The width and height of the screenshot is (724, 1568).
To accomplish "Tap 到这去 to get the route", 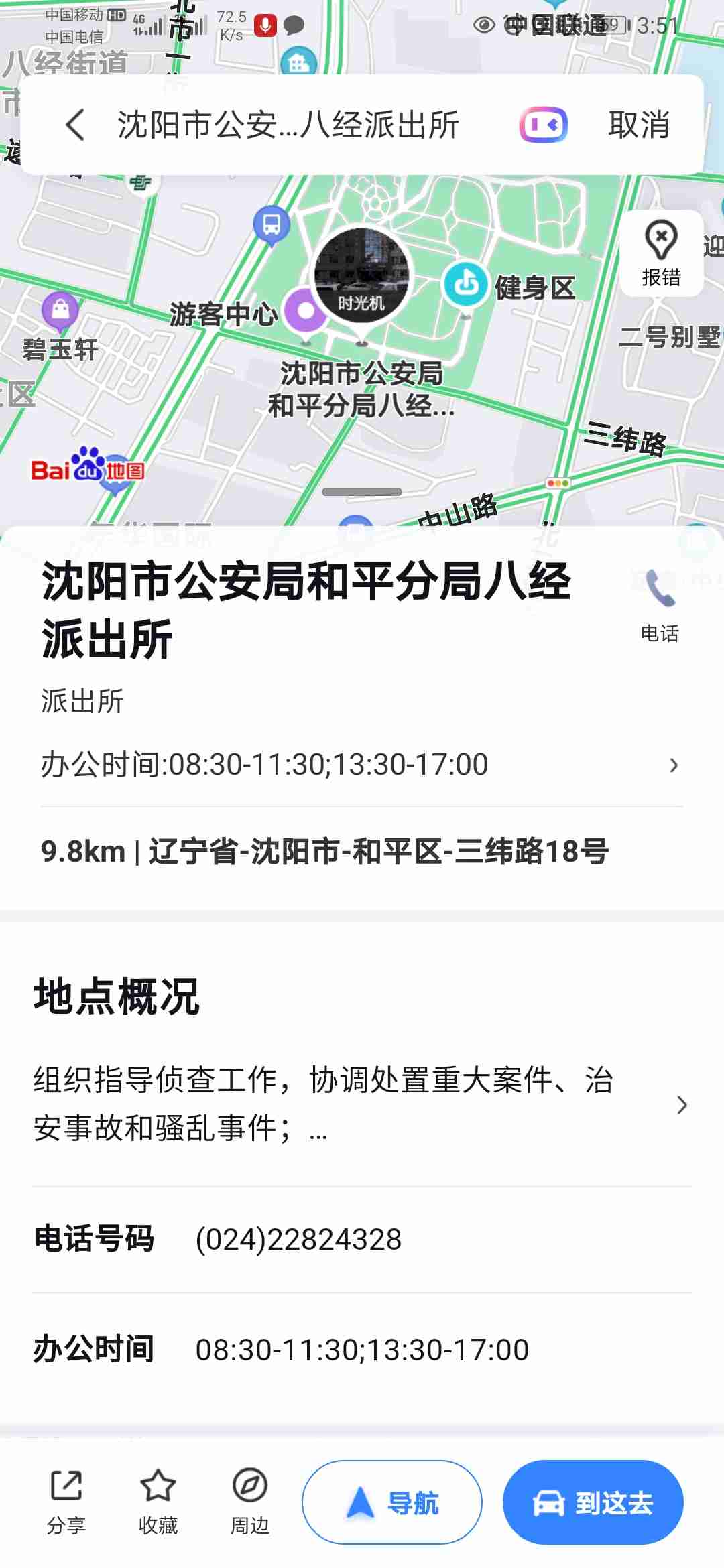I will [x=593, y=1502].
